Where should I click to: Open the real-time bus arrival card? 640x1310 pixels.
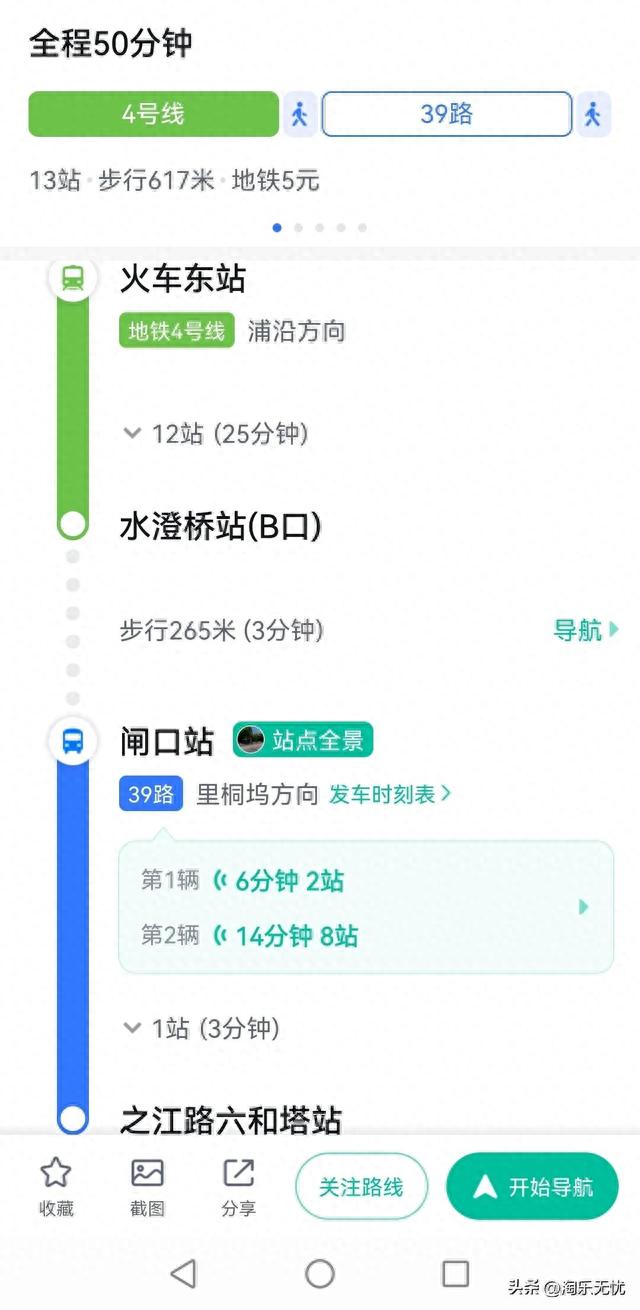(366, 907)
